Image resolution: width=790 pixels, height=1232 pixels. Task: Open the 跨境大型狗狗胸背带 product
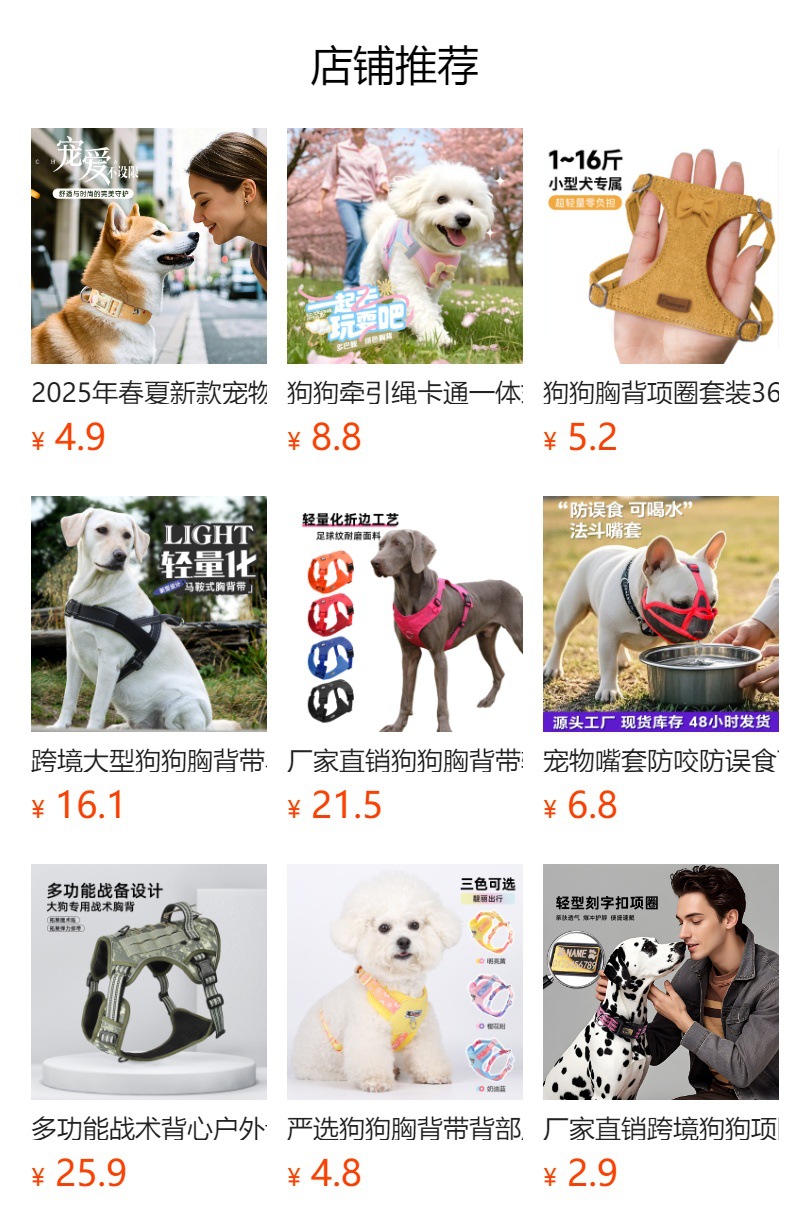pos(149,660)
